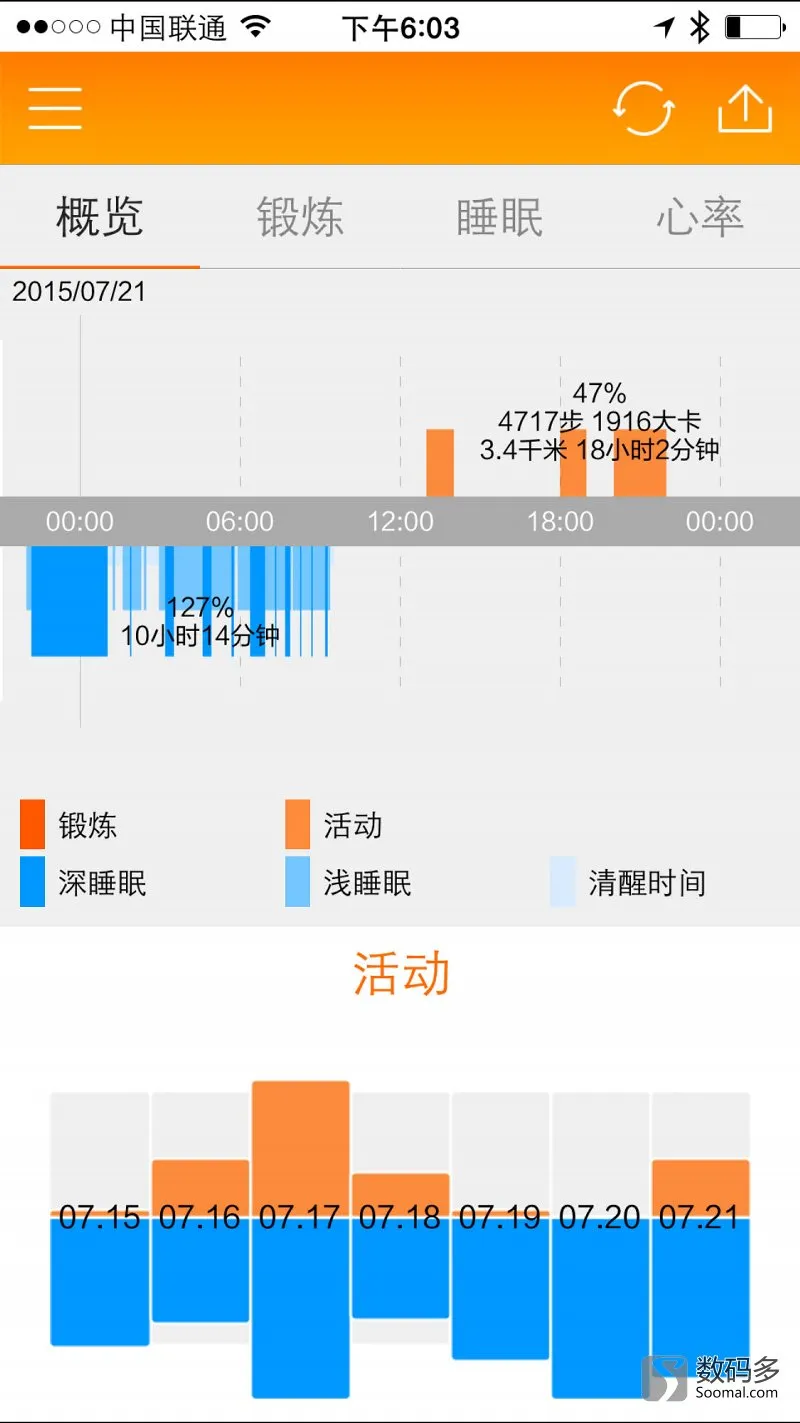
Task: Select the 07.15 day bar
Action: click(100, 1218)
